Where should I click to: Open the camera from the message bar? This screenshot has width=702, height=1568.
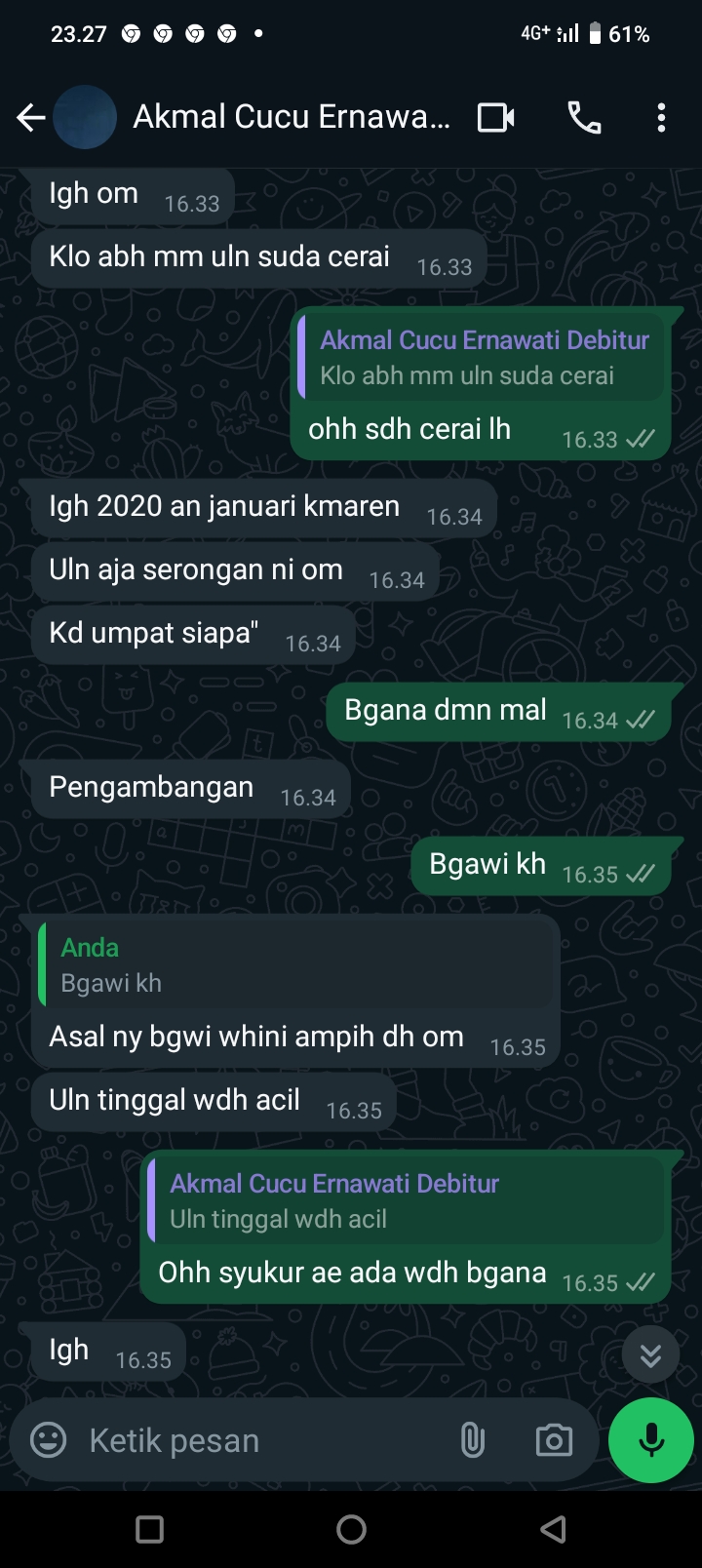point(554,1440)
